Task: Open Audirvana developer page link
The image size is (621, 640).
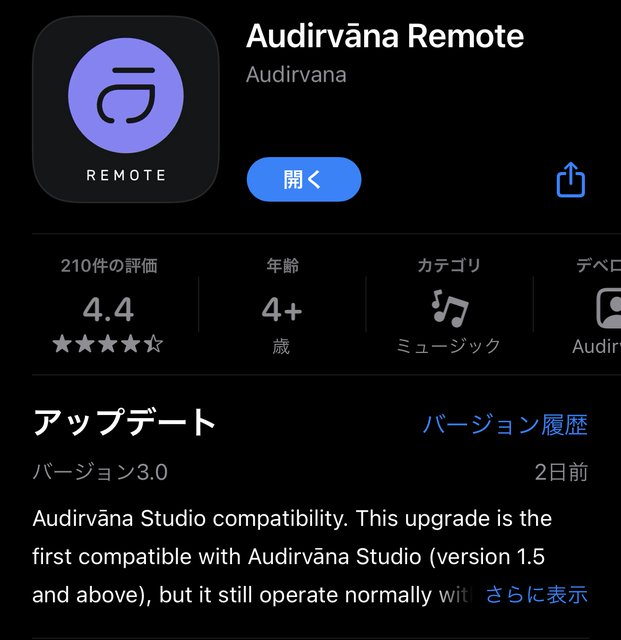Action: (x=297, y=75)
